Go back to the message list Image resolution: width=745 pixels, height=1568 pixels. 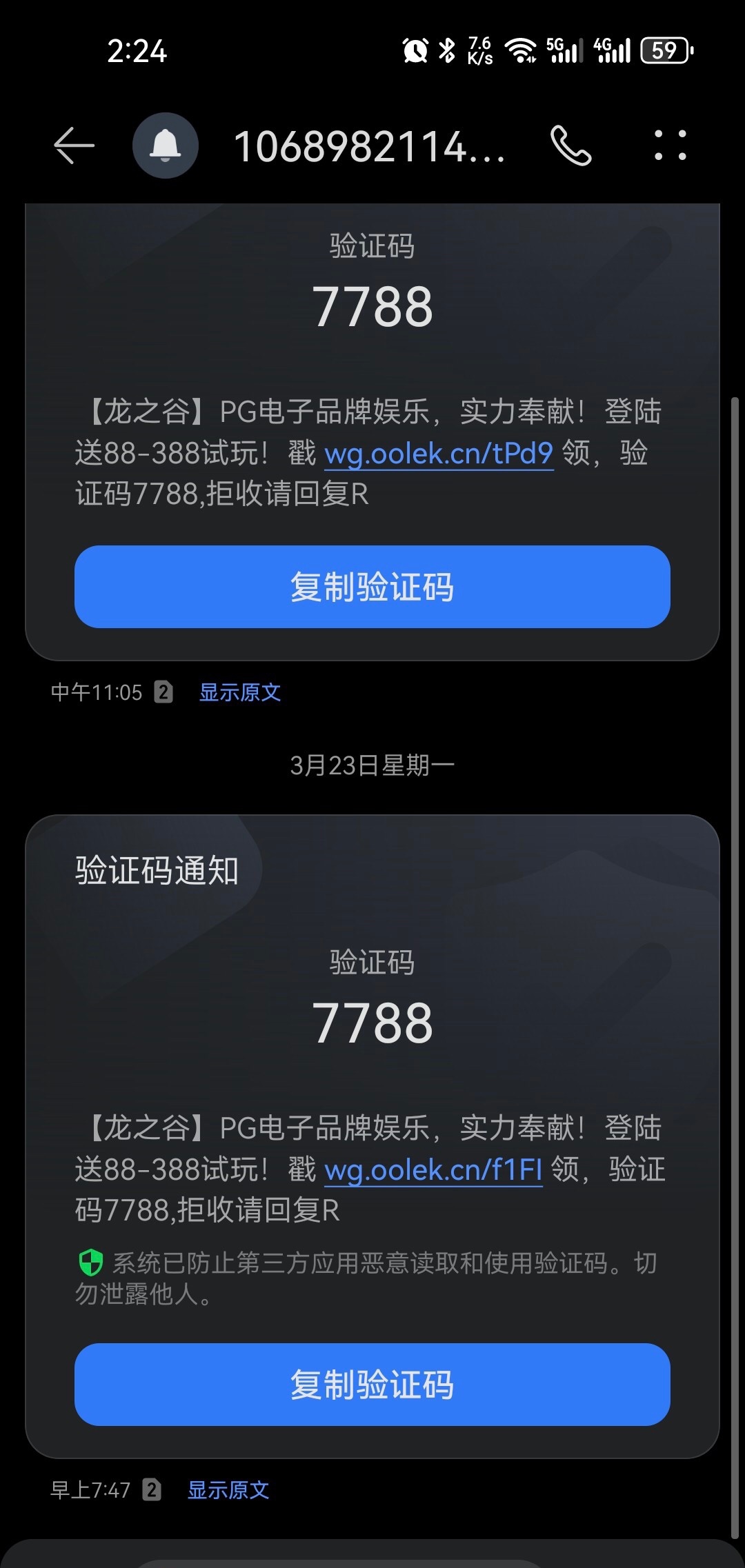tap(74, 145)
